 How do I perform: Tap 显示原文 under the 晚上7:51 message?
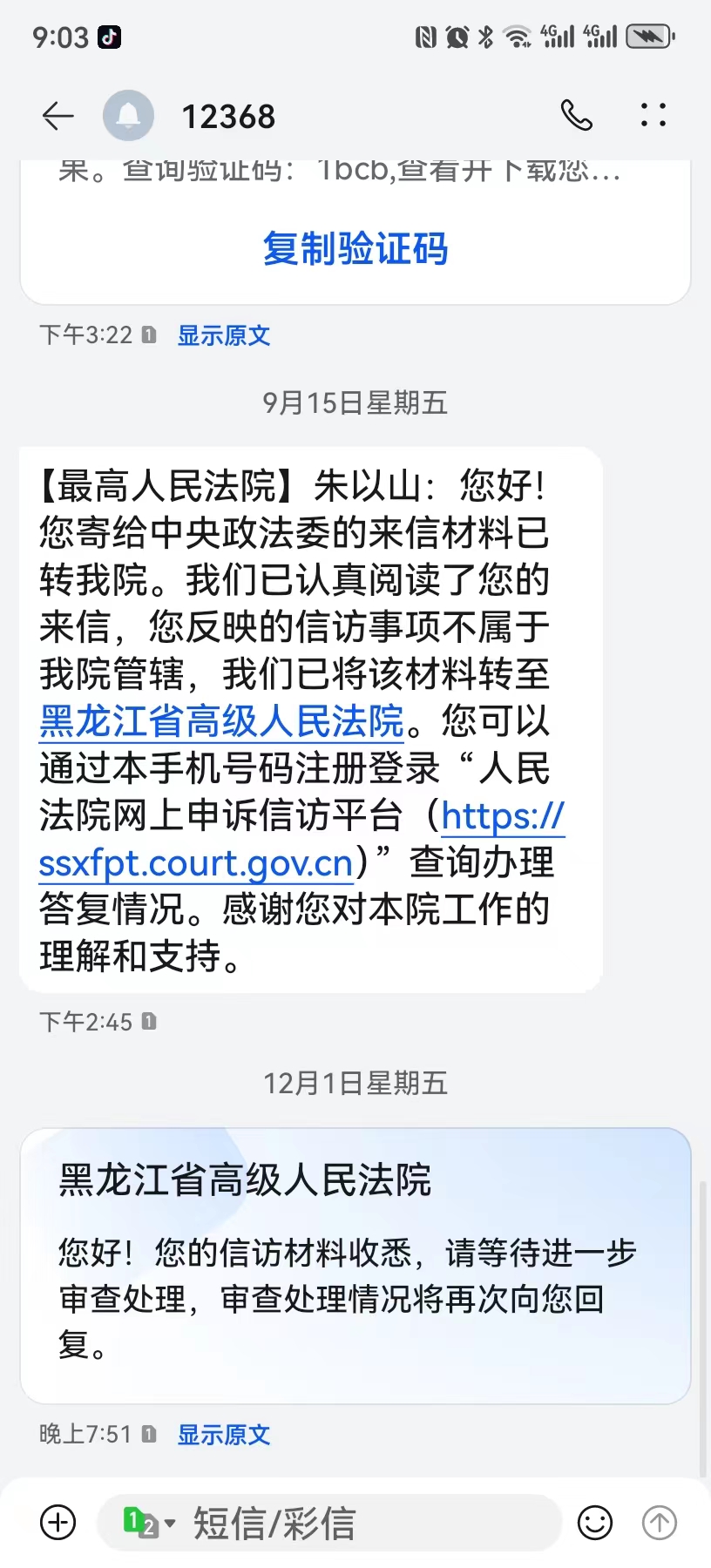[x=224, y=1435]
